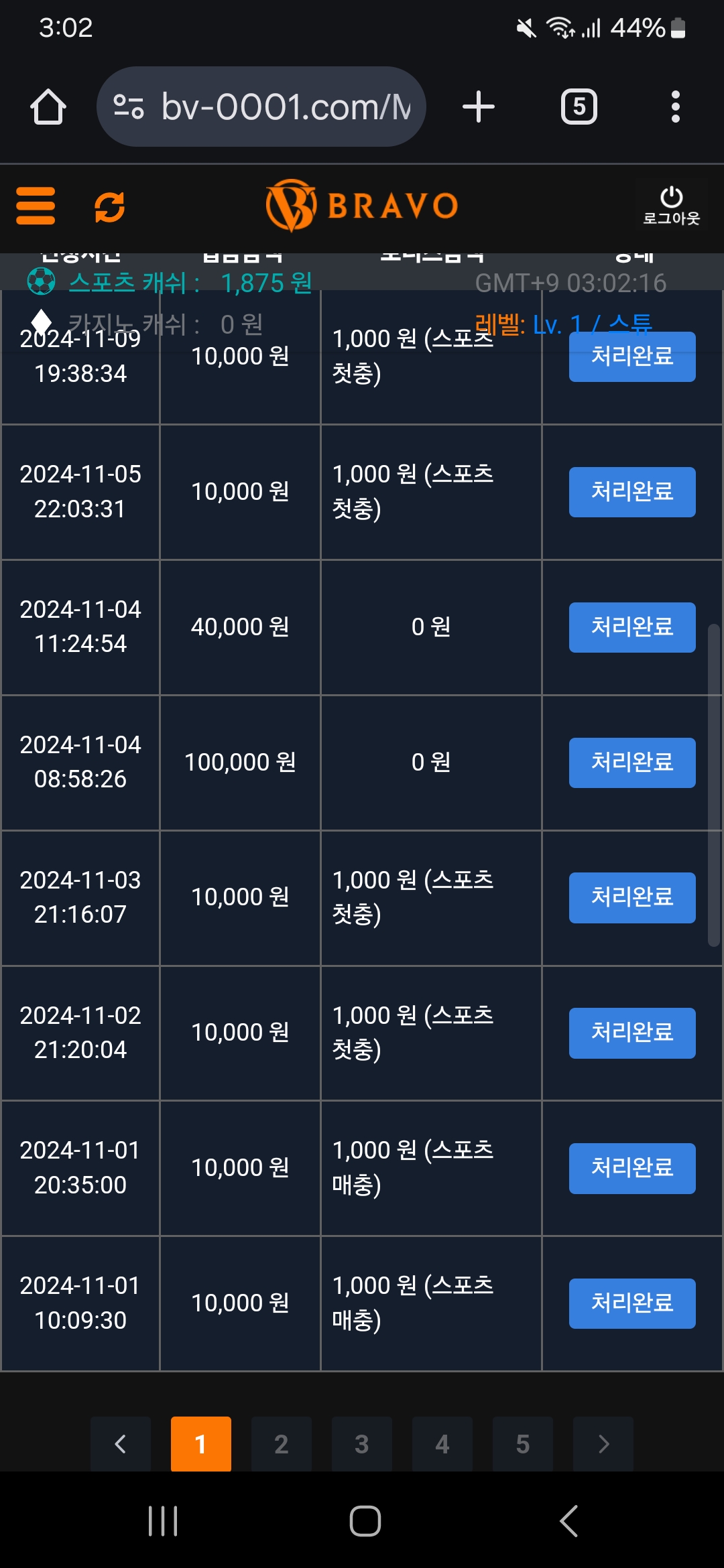This screenshot has width=724, height=1568.
Task: Open the browser overflow menu
Action: pos(675,107)
